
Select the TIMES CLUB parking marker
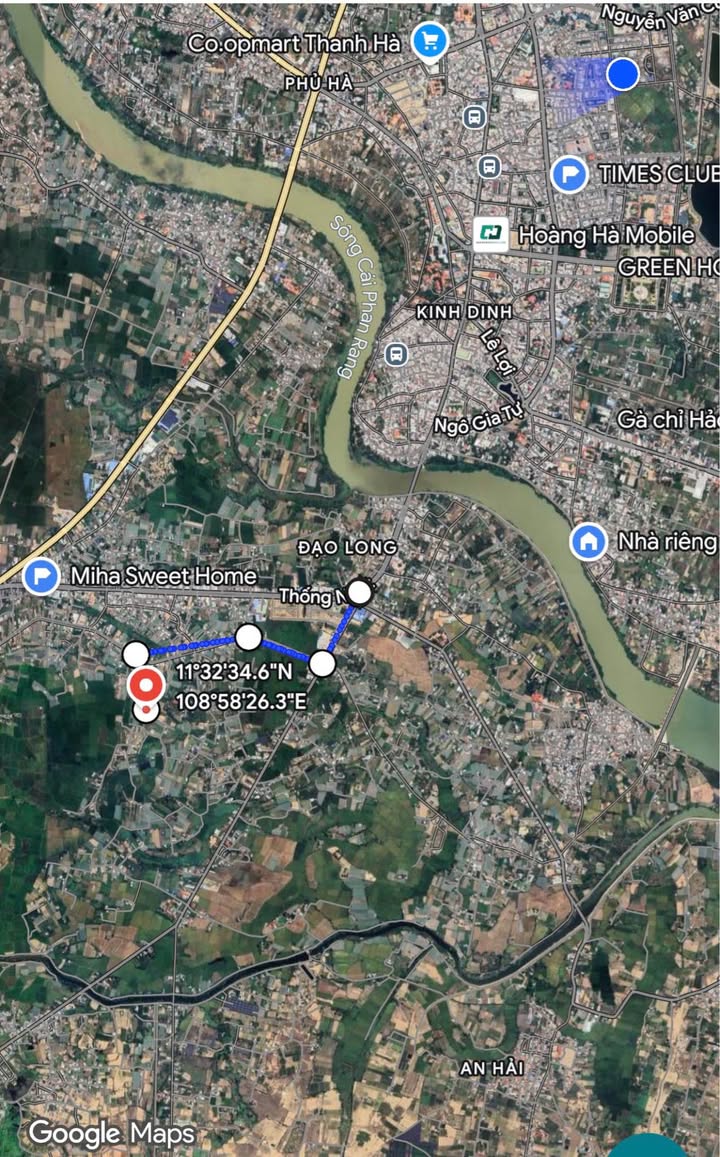(x=569, y=175)
